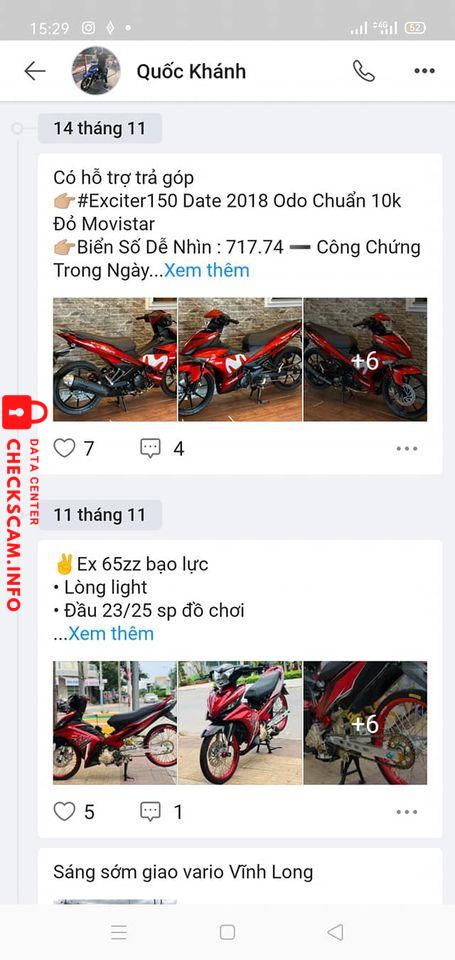Open second photo of the Exciter150 post
455x960 pixels.
coord(240,359)
